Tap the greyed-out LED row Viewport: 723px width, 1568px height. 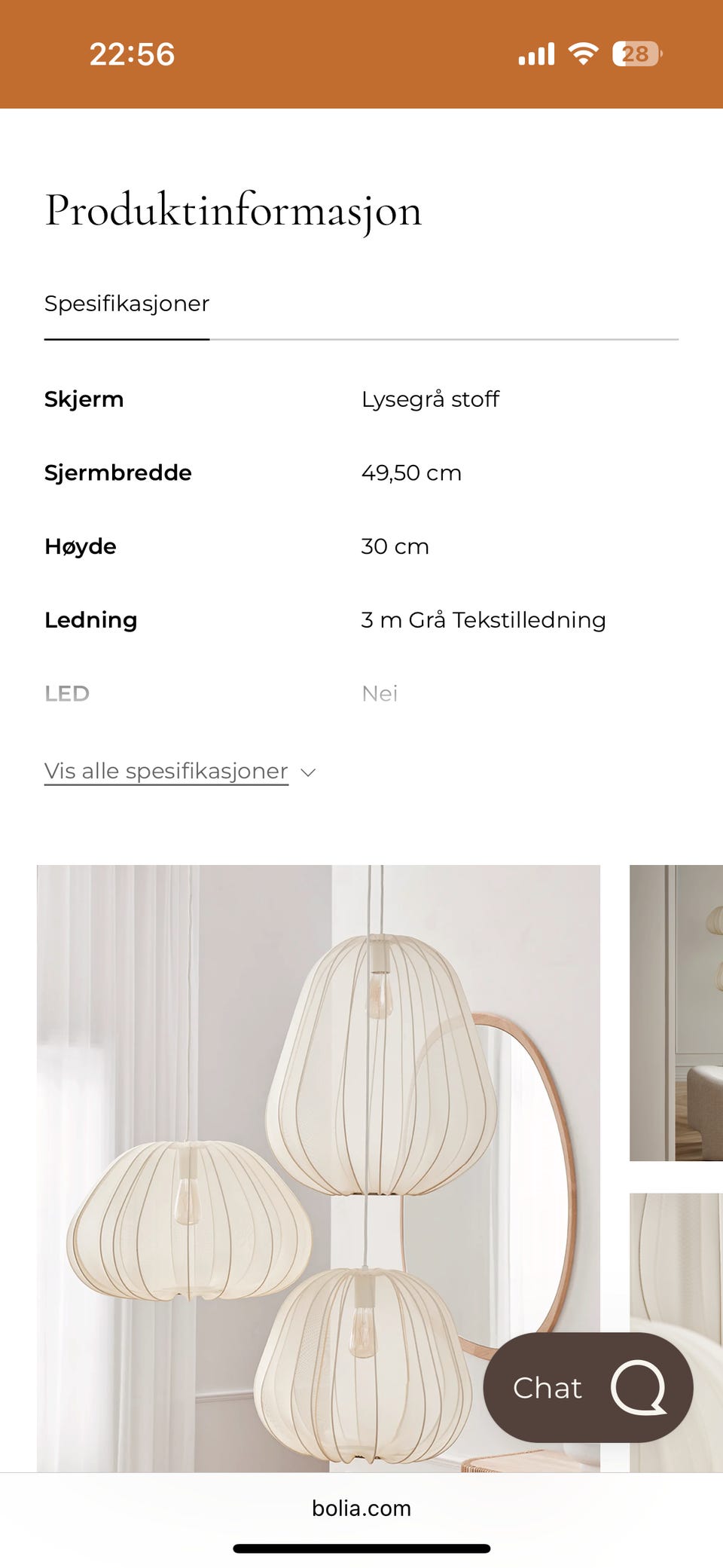tap(66, 693)
